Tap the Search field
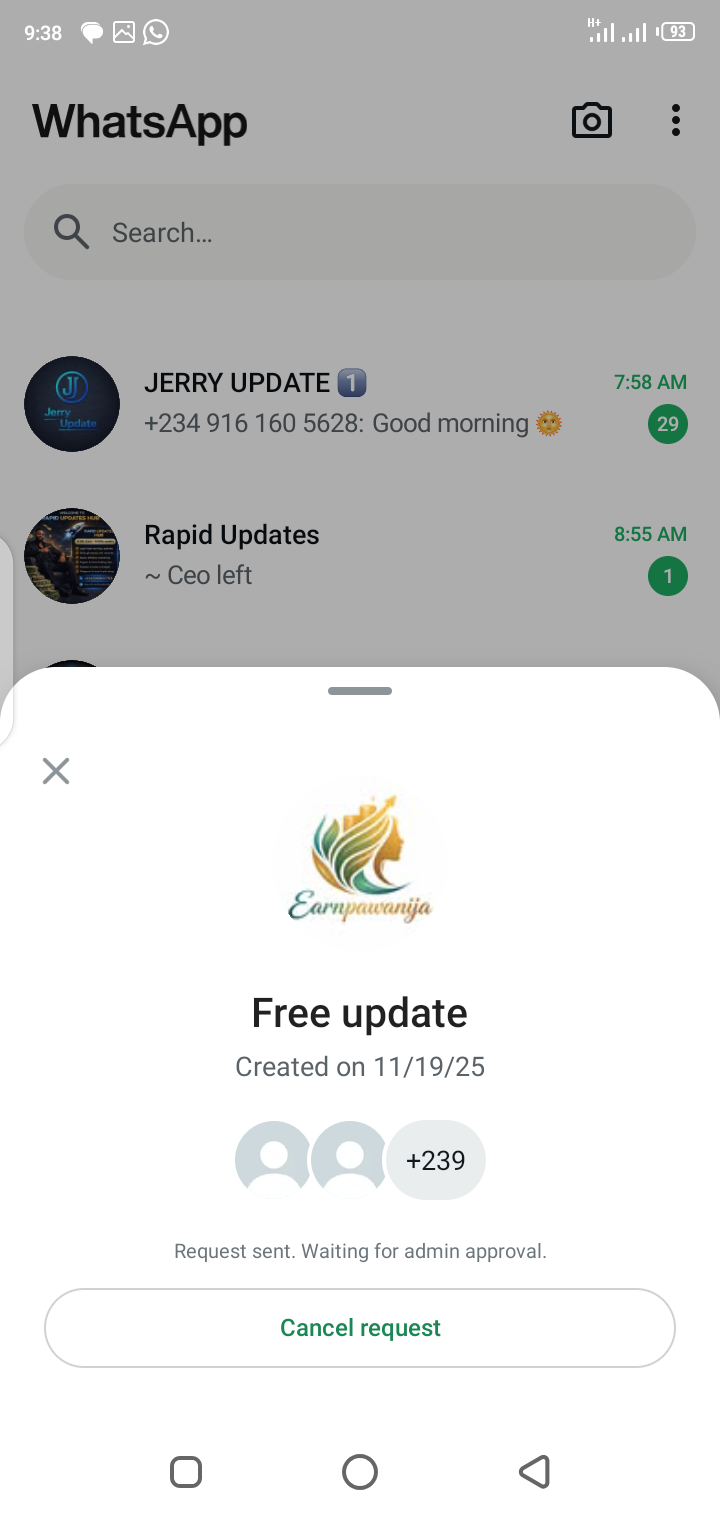This screenshot has height=1520, width=720. click(x=360, y=233)
